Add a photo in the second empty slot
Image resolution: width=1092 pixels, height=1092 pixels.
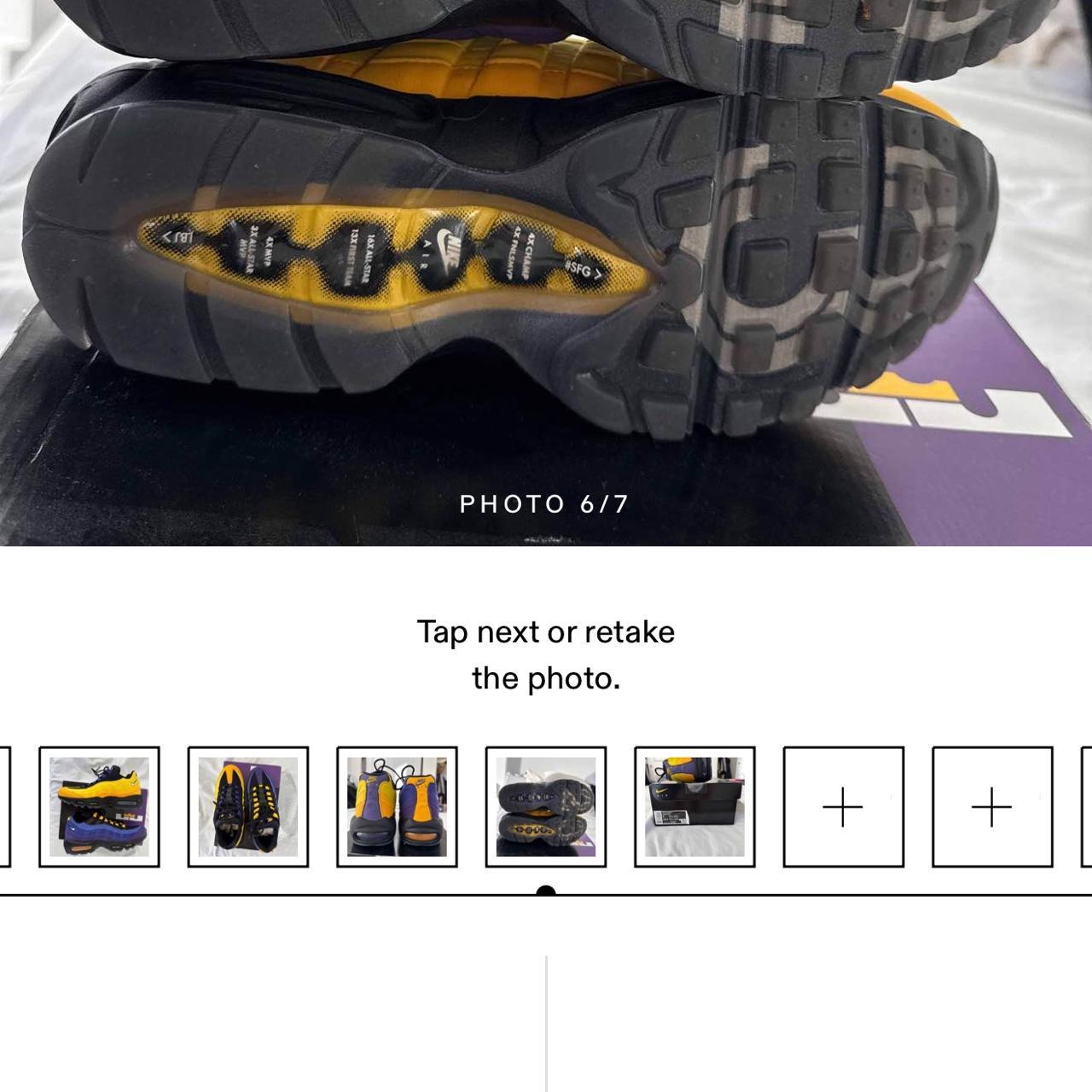point(992,806)
